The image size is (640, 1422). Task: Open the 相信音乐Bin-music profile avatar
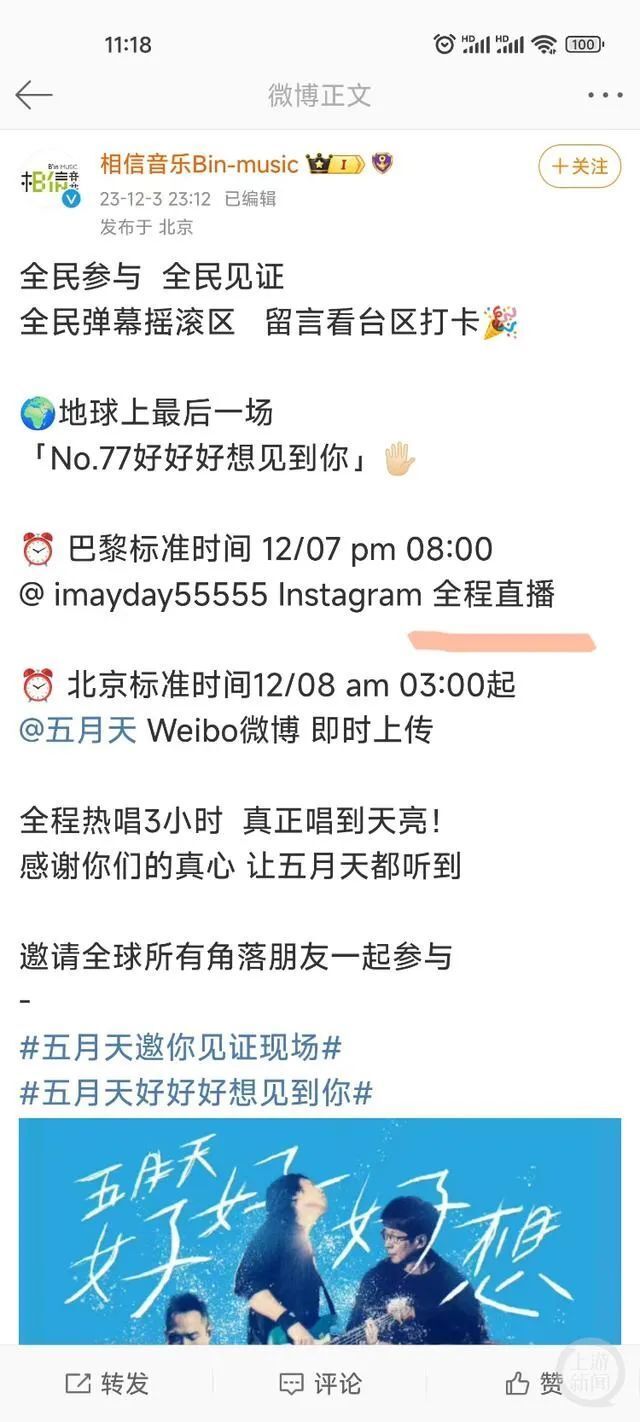coord(51,180)
